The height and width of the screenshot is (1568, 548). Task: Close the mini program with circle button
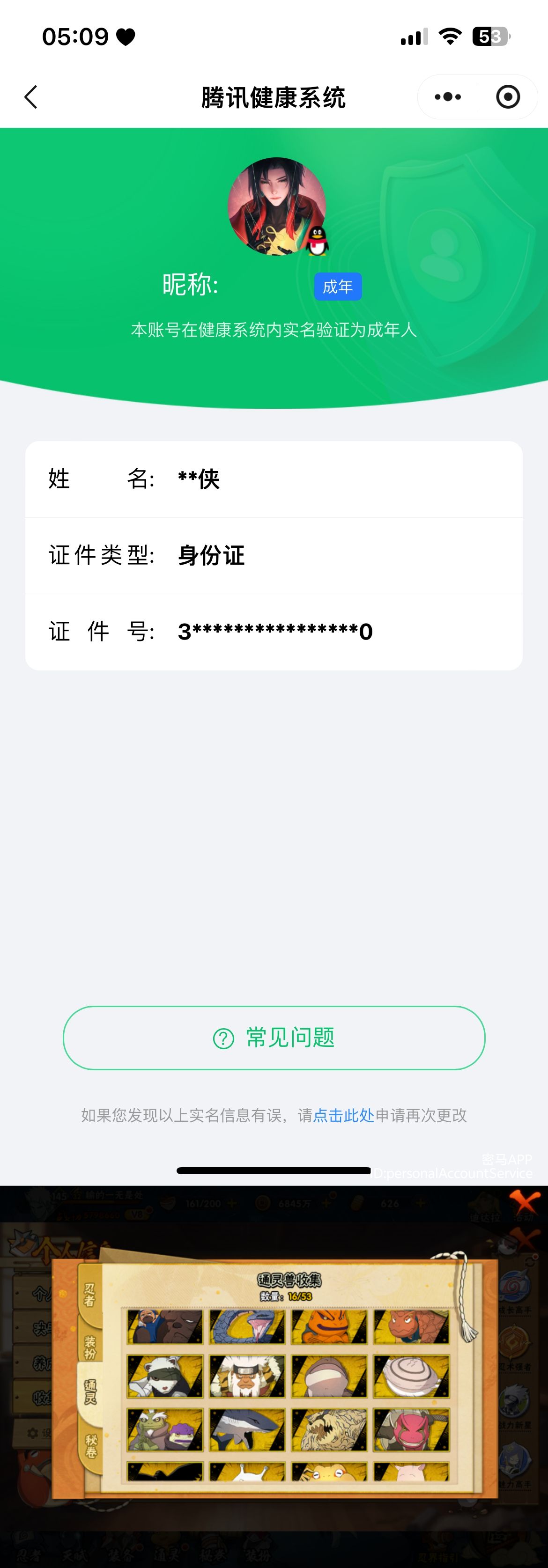508,97
